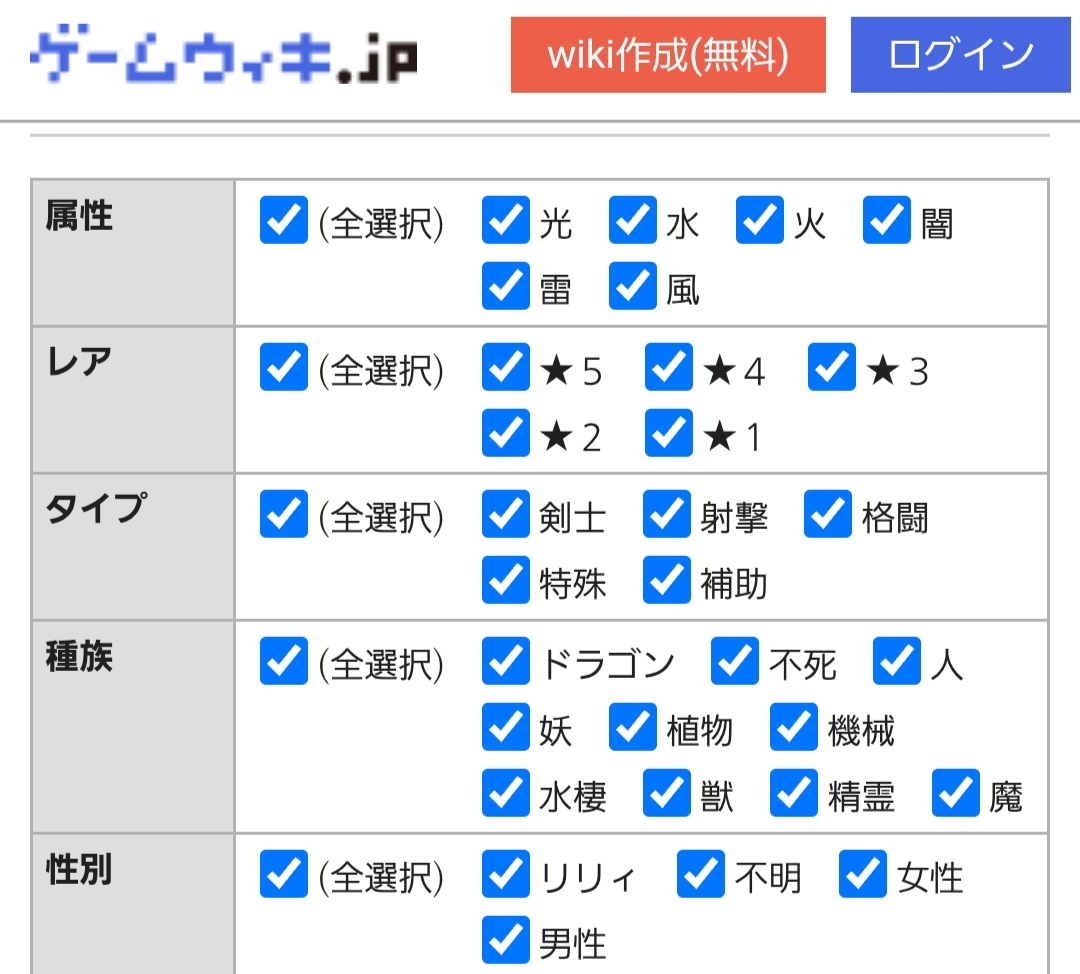This screenshot has width=1080, height=974.
Task: Toggle the 風 attribute checkbox
Action: [x=632, y=287]
